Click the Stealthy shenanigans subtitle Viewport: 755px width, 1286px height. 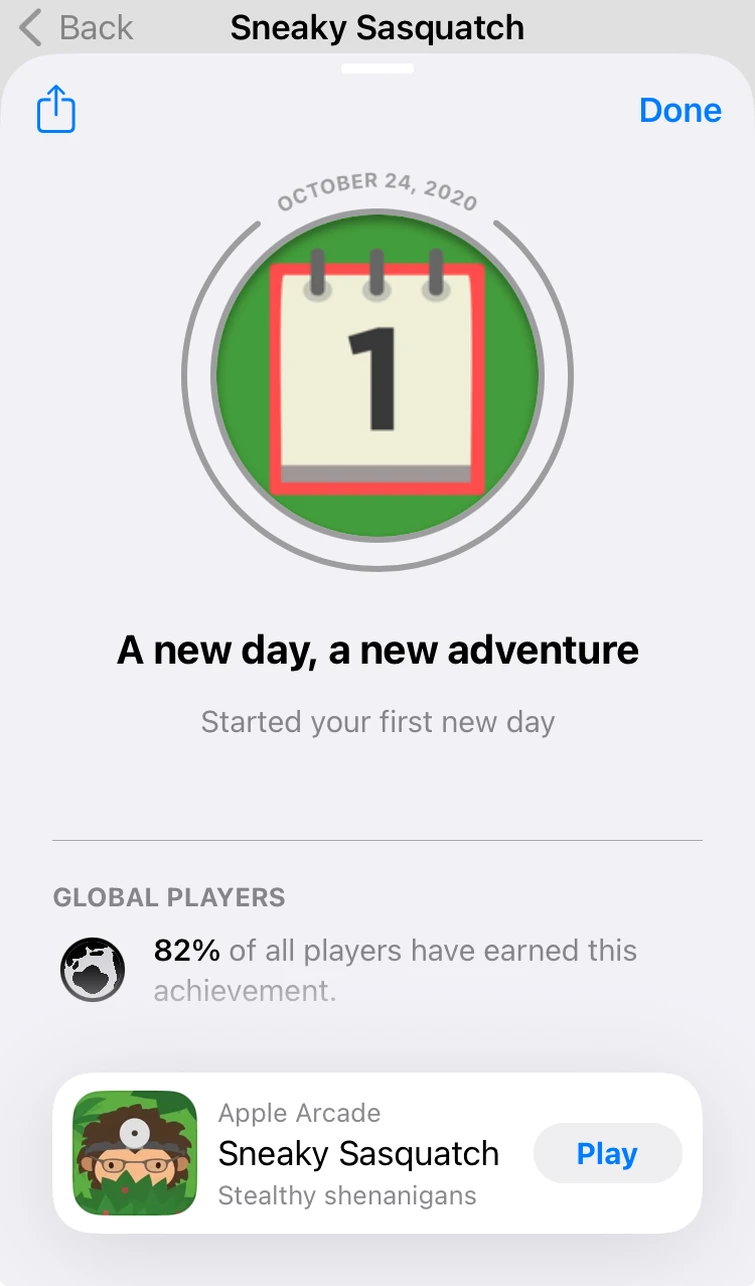(x=349, y=1196)
